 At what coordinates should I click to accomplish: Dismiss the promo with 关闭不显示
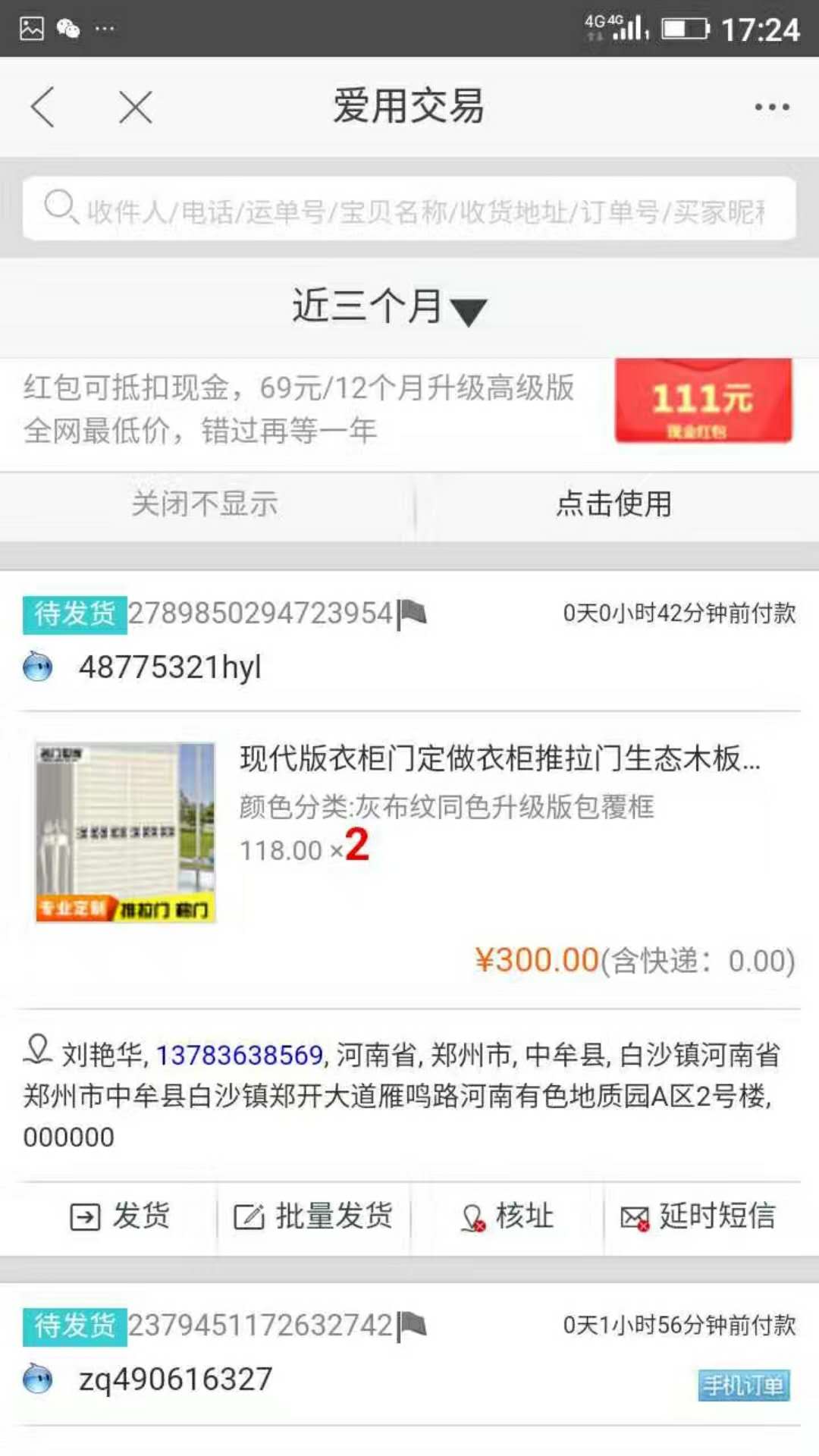click(205, 504)
